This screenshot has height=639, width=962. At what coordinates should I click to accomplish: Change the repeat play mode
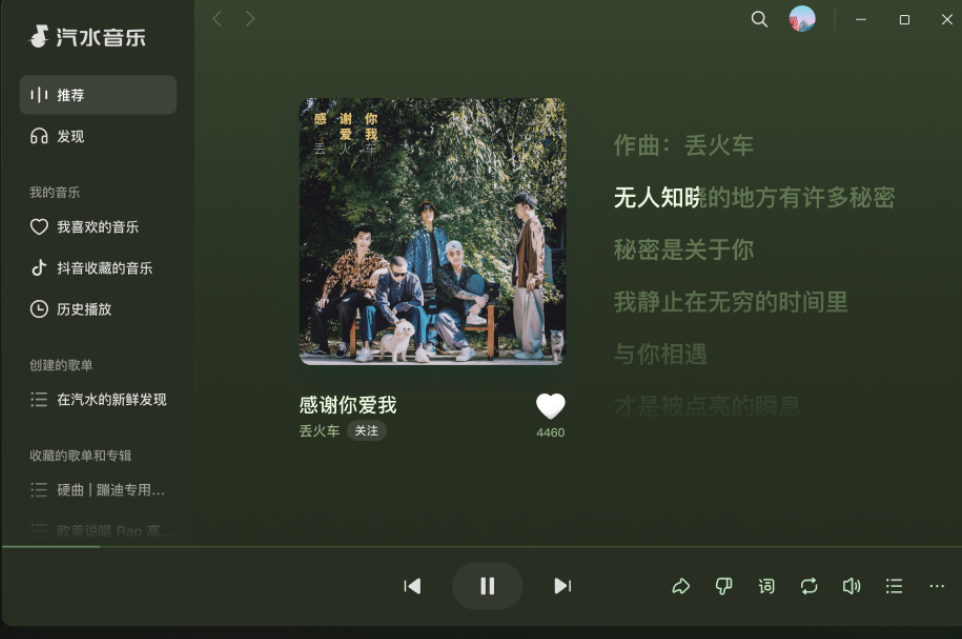(x=809, y=586)
